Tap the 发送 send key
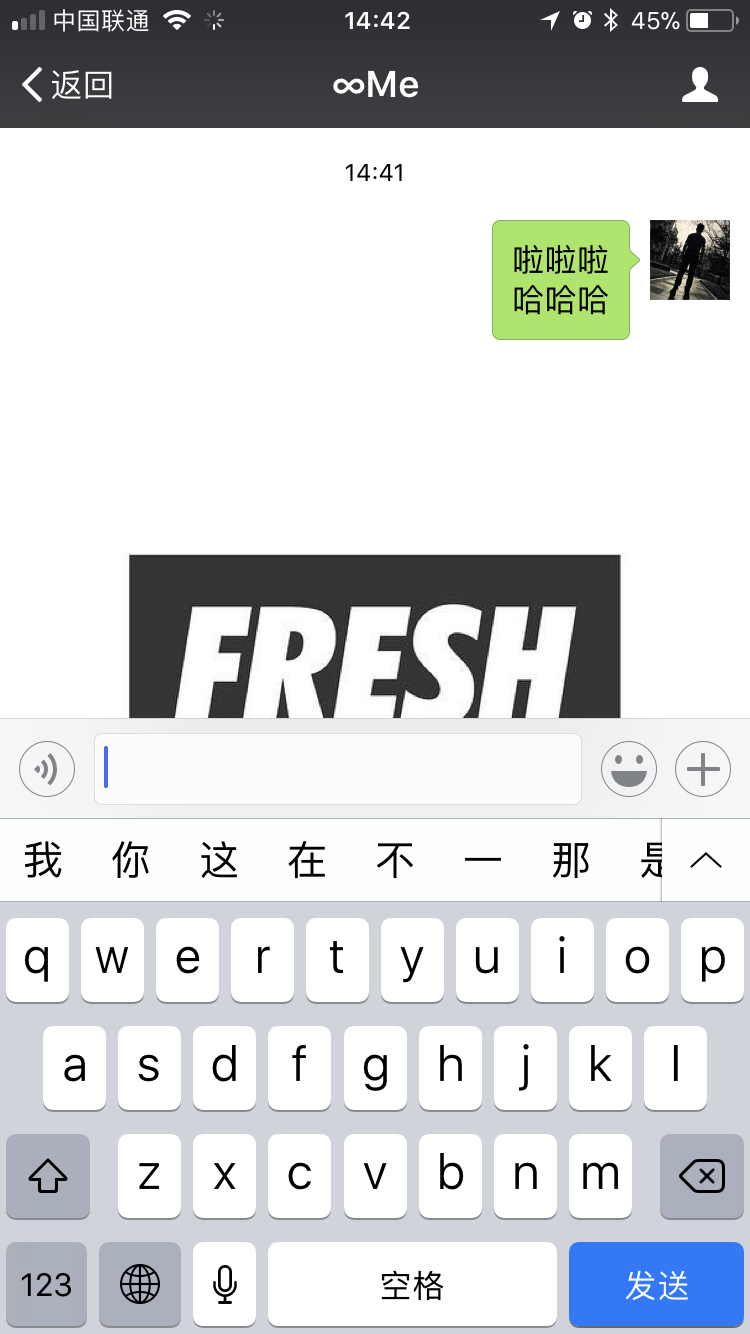This screenshot has height=1334, width=750. click(656, 1285)
